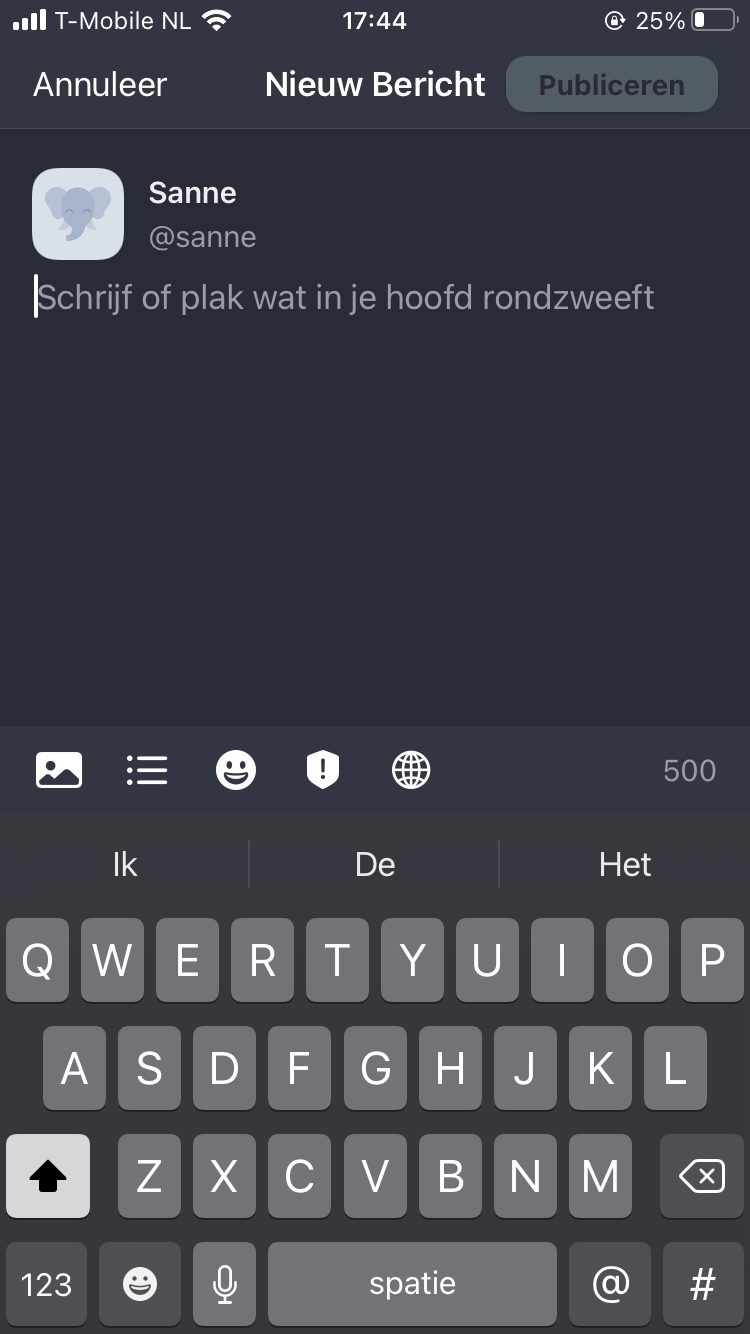Screen dimensions: 750x1334
Task: Tap the @ key to mention someone
Action: [x=610, y=1284]
